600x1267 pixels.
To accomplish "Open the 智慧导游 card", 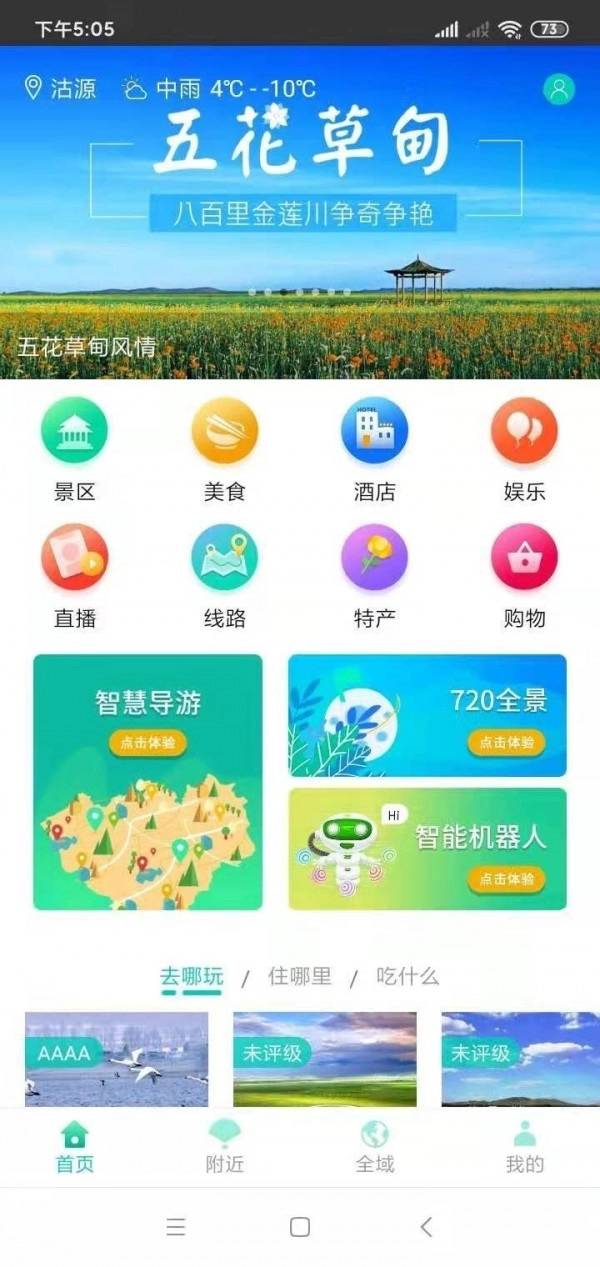I will pyautogui.click(x=148, y=782).
